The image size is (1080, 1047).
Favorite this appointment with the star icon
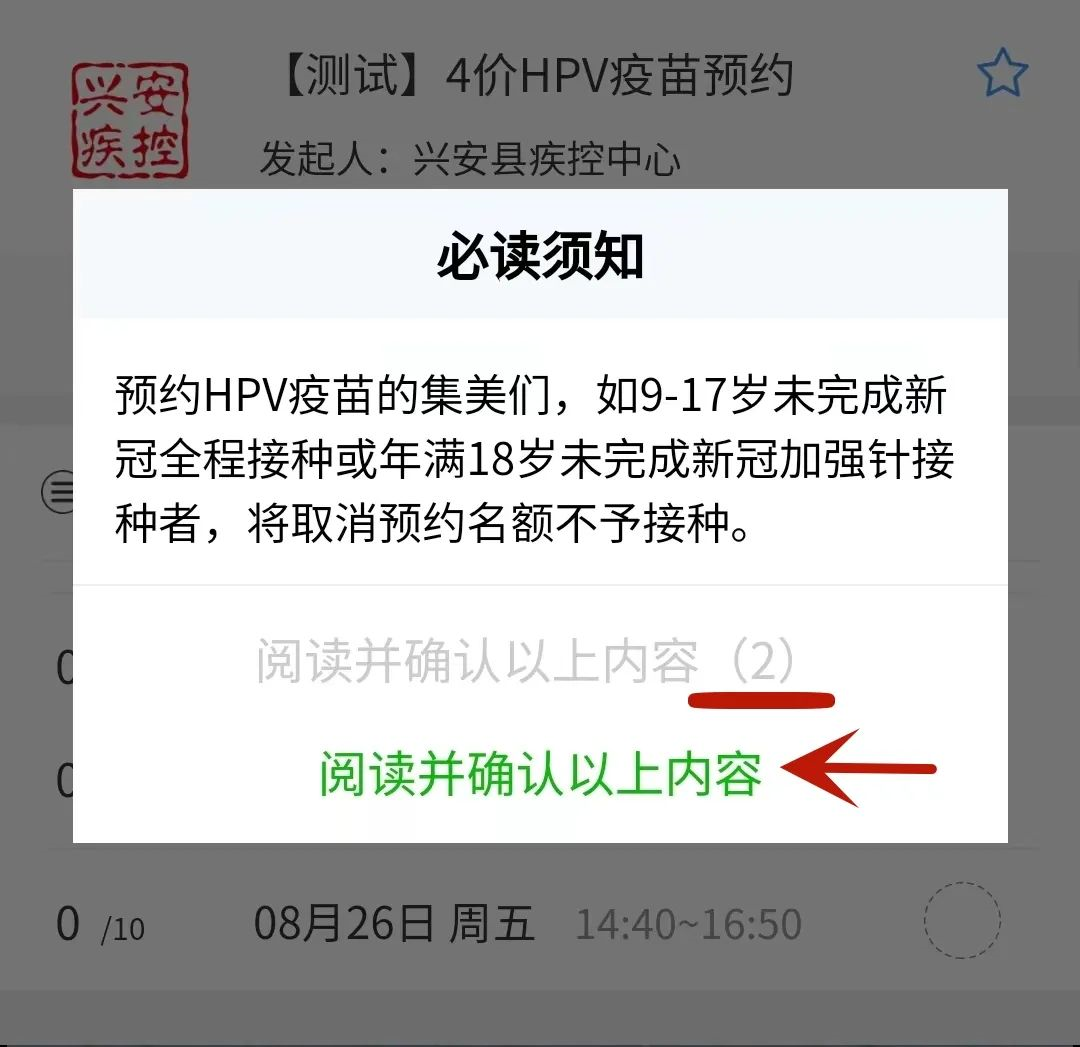[1001, 74]
